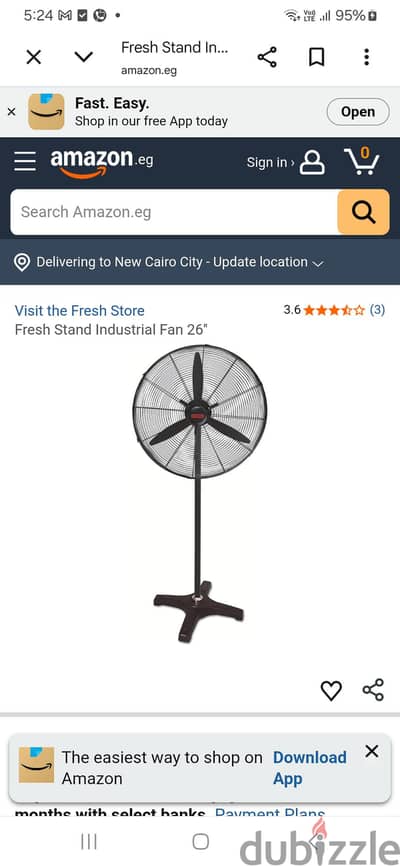
Task: Bookmark this page in the browser
Action: pyautogui.click(x=317, y=57)
